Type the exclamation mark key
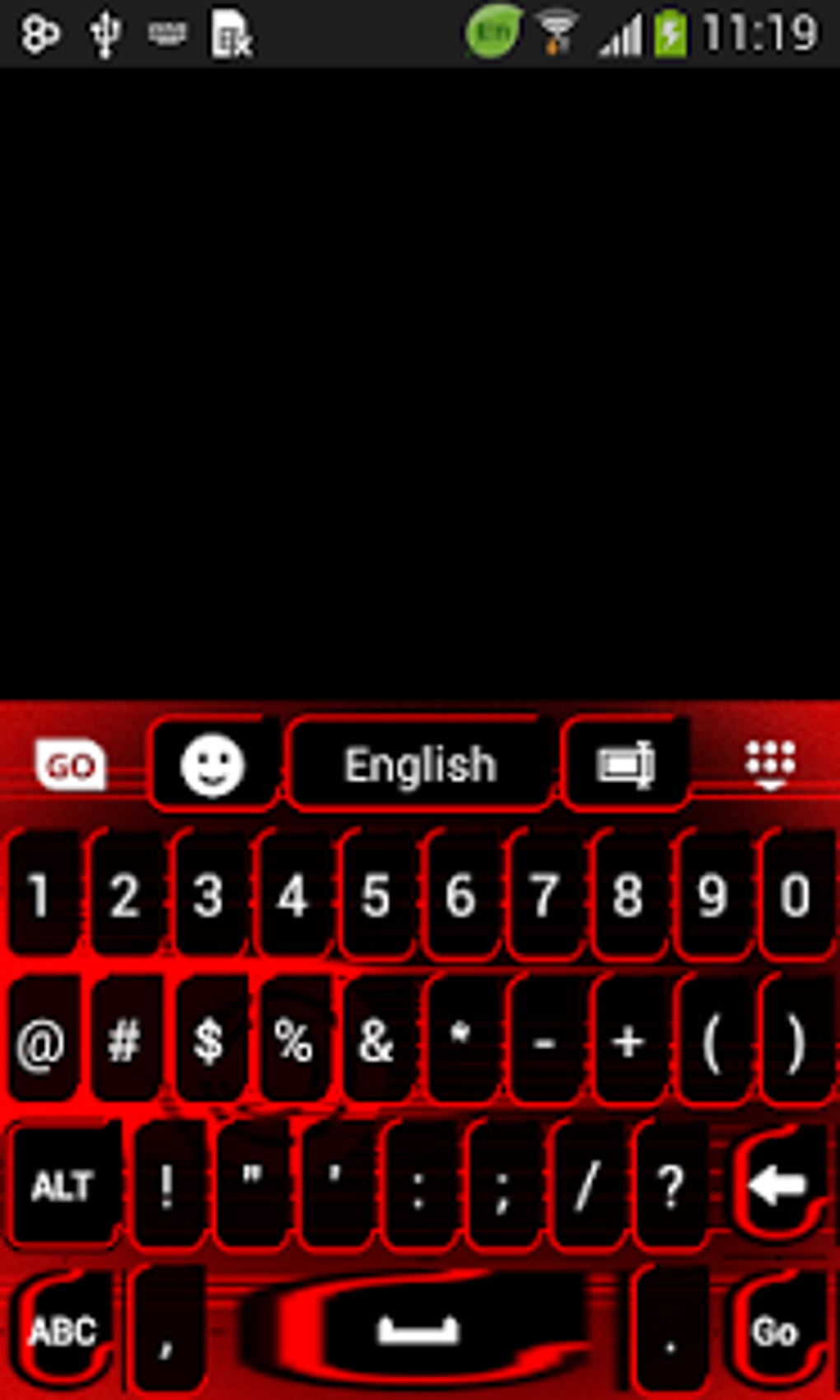 [x=167, y=1186]
